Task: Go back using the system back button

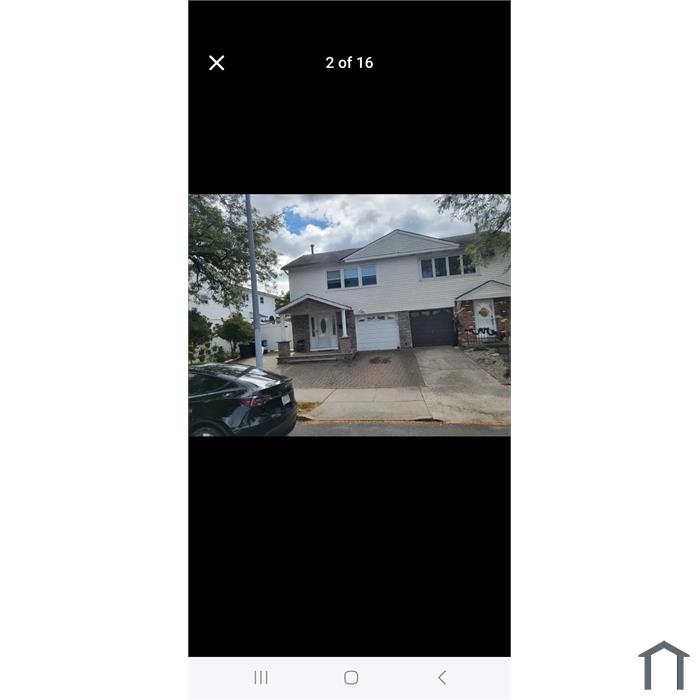Action: pos(441,677)
